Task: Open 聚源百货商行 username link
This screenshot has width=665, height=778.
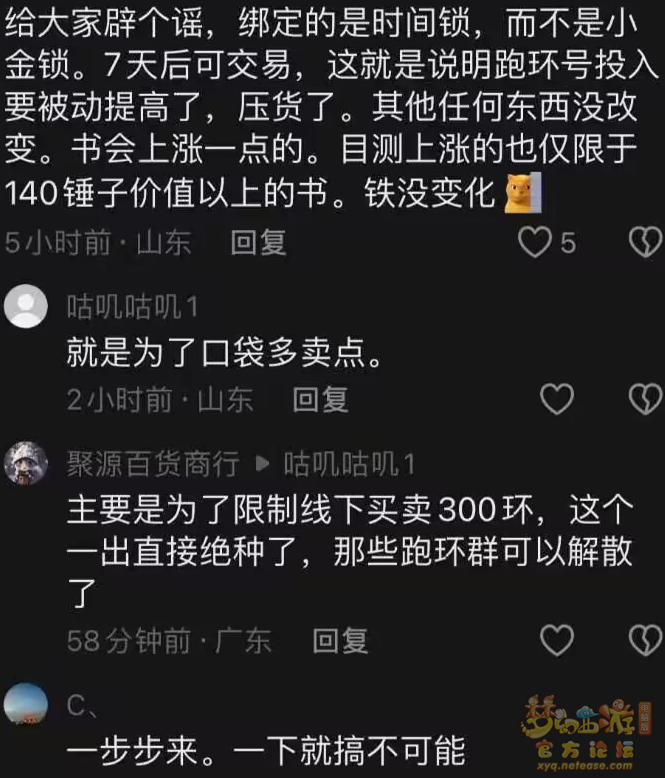Action: 153,463
